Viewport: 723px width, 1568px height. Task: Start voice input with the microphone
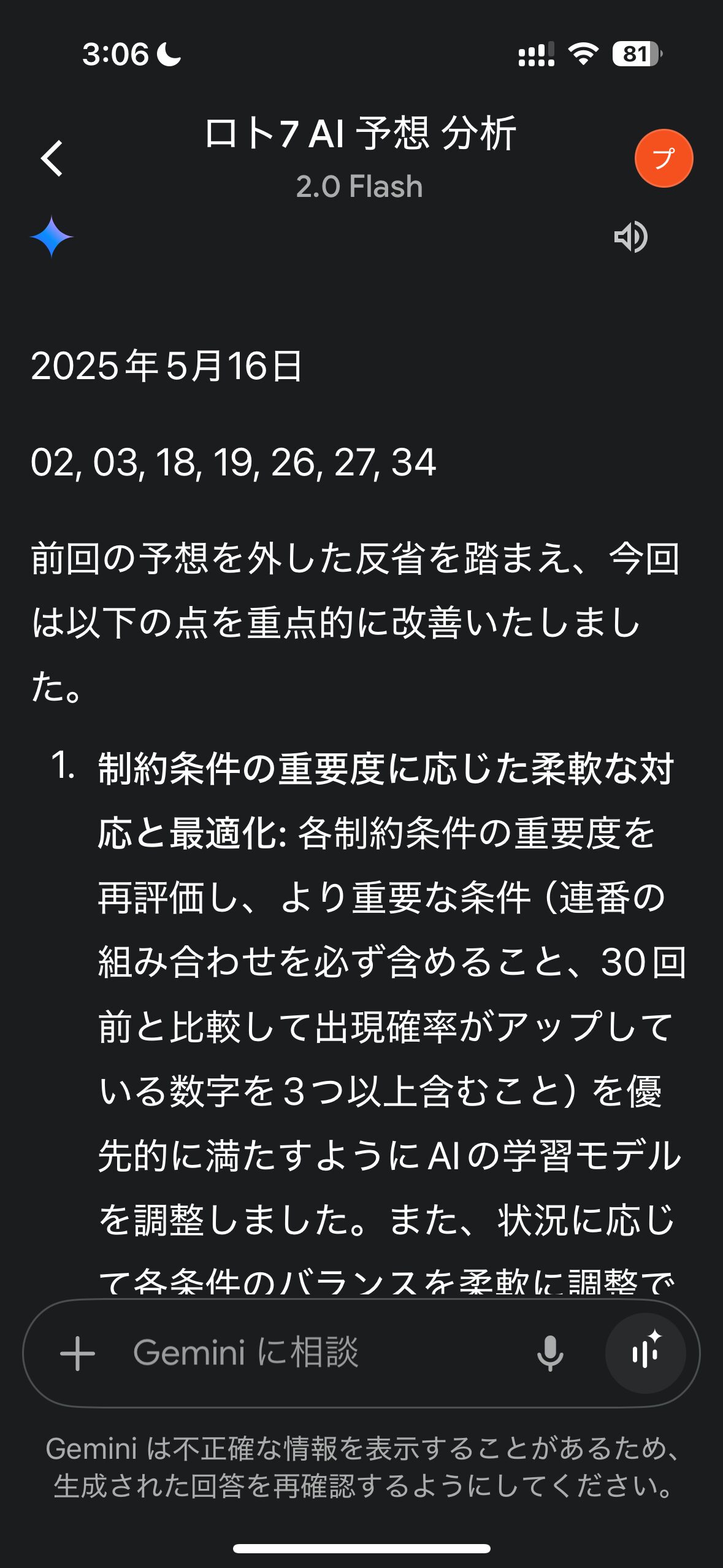550,1353
